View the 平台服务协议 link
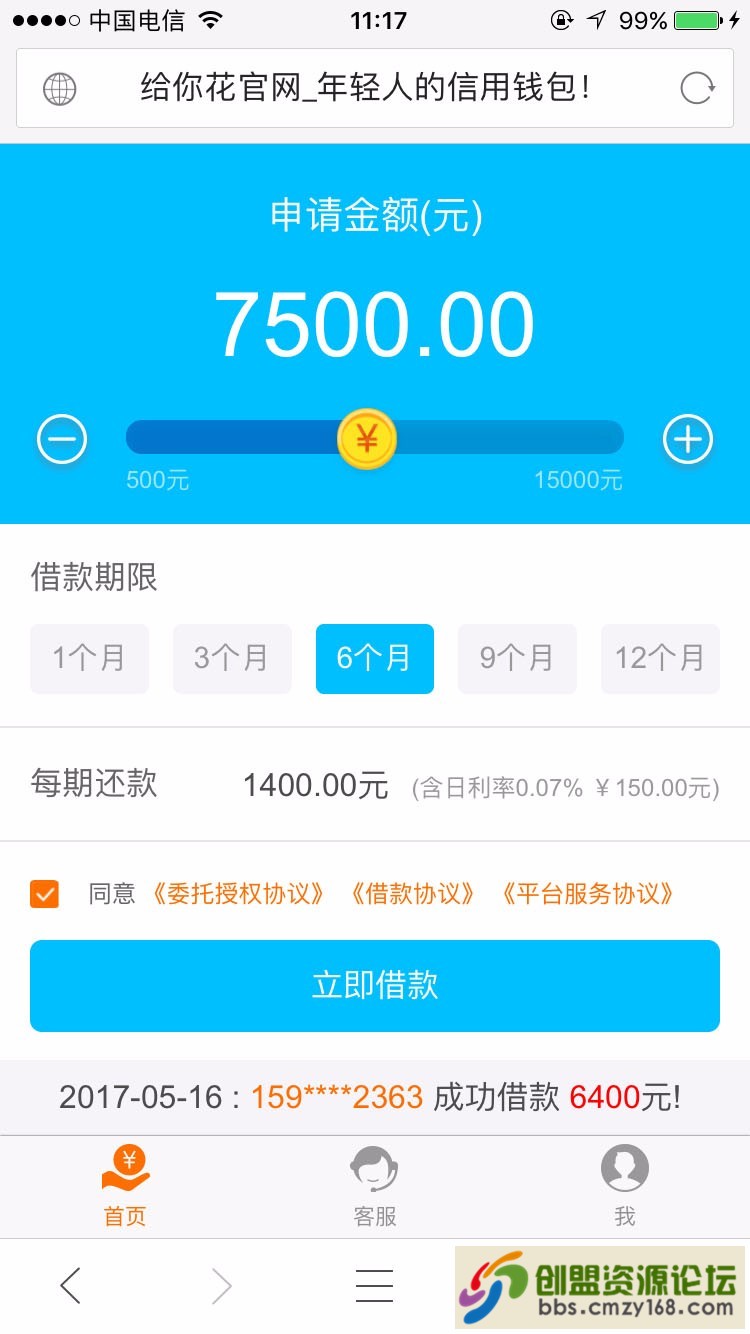The height and width of the screenshot is (1334, 750). point(588,894)
